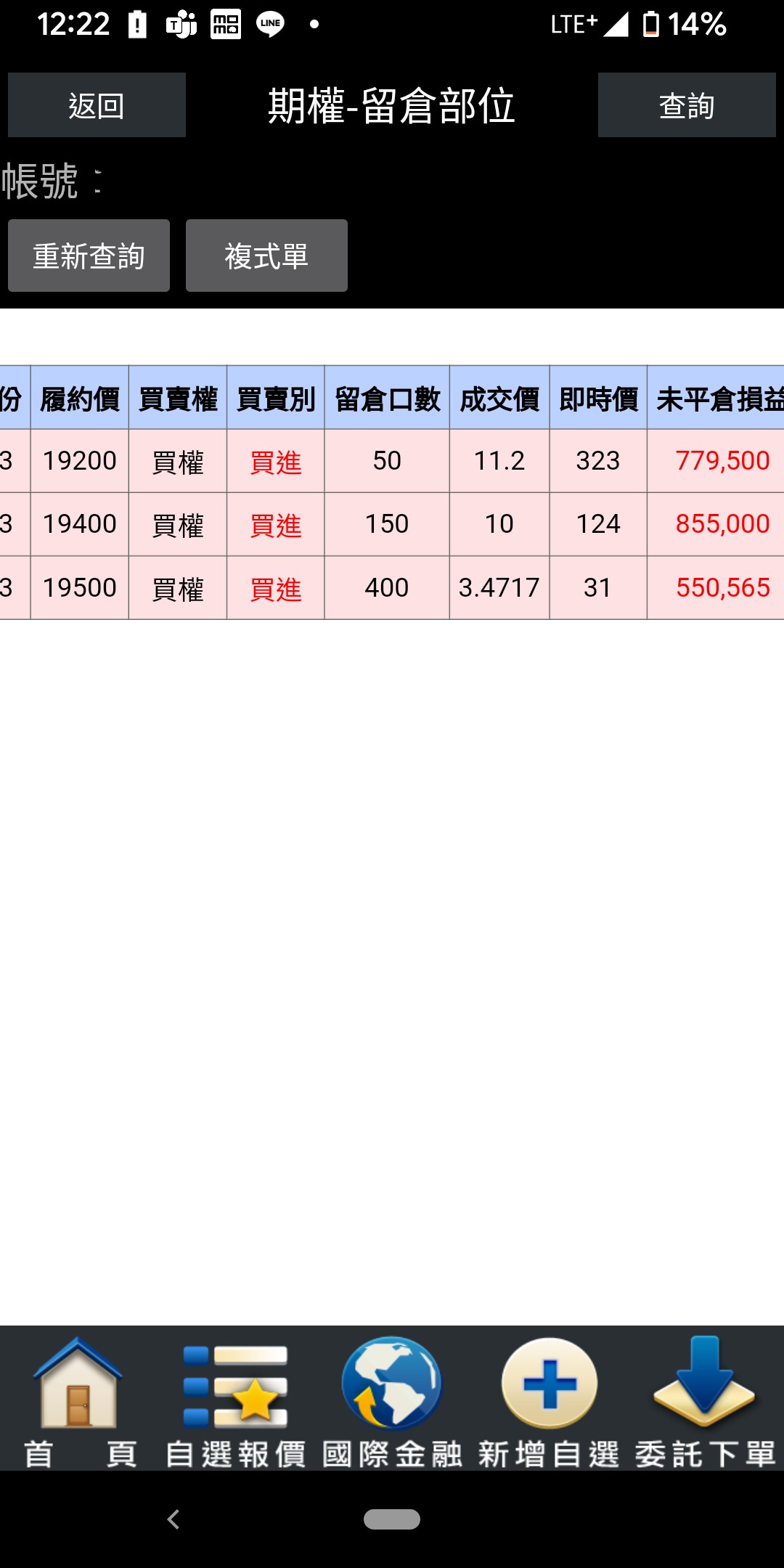The width and height of the screenshot is (784, 1568).
Task: Tap the system back arrow
Action: pyautogui.click(x=173, y=1519)
